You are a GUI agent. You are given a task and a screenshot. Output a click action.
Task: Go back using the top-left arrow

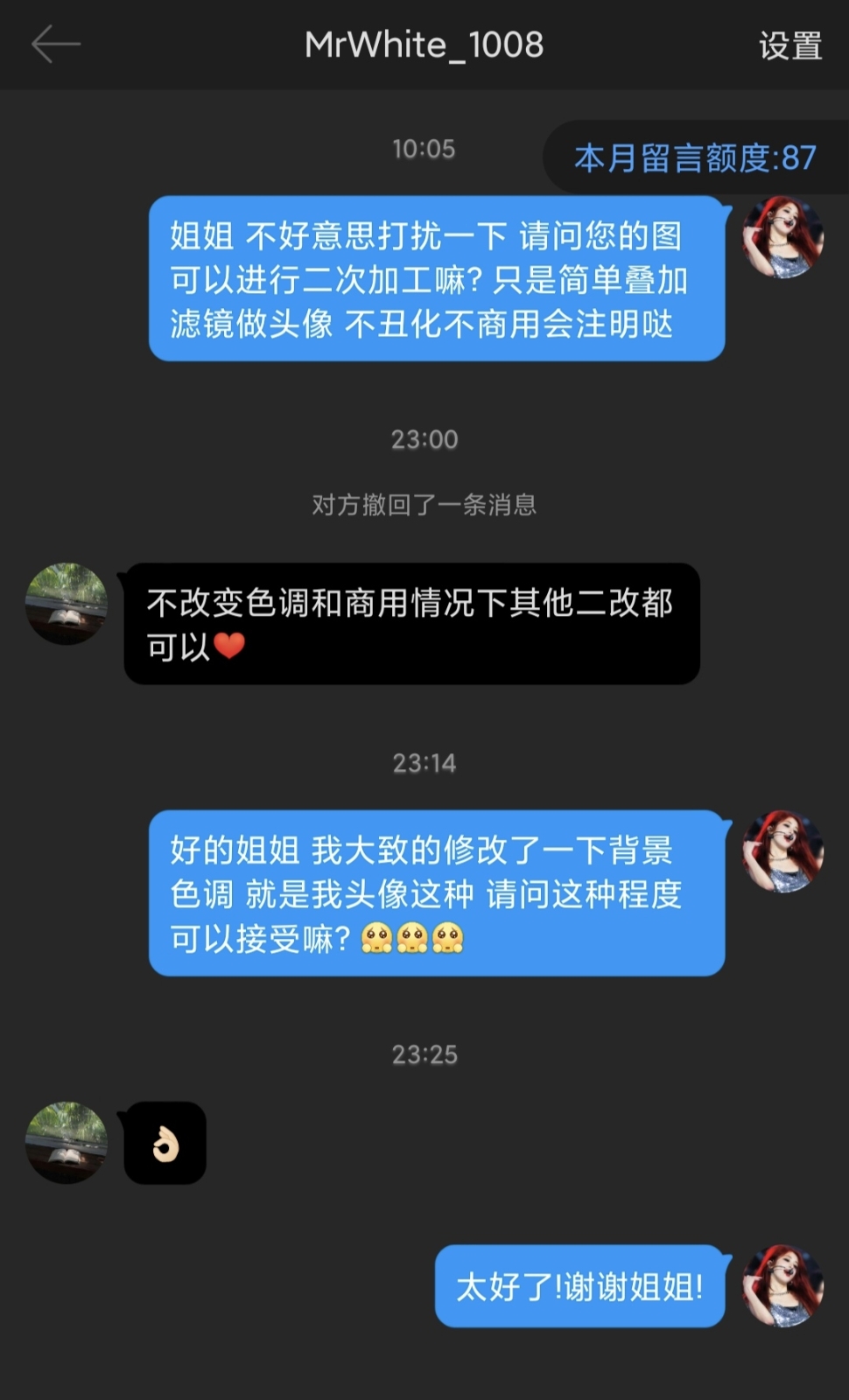point(56,44)
